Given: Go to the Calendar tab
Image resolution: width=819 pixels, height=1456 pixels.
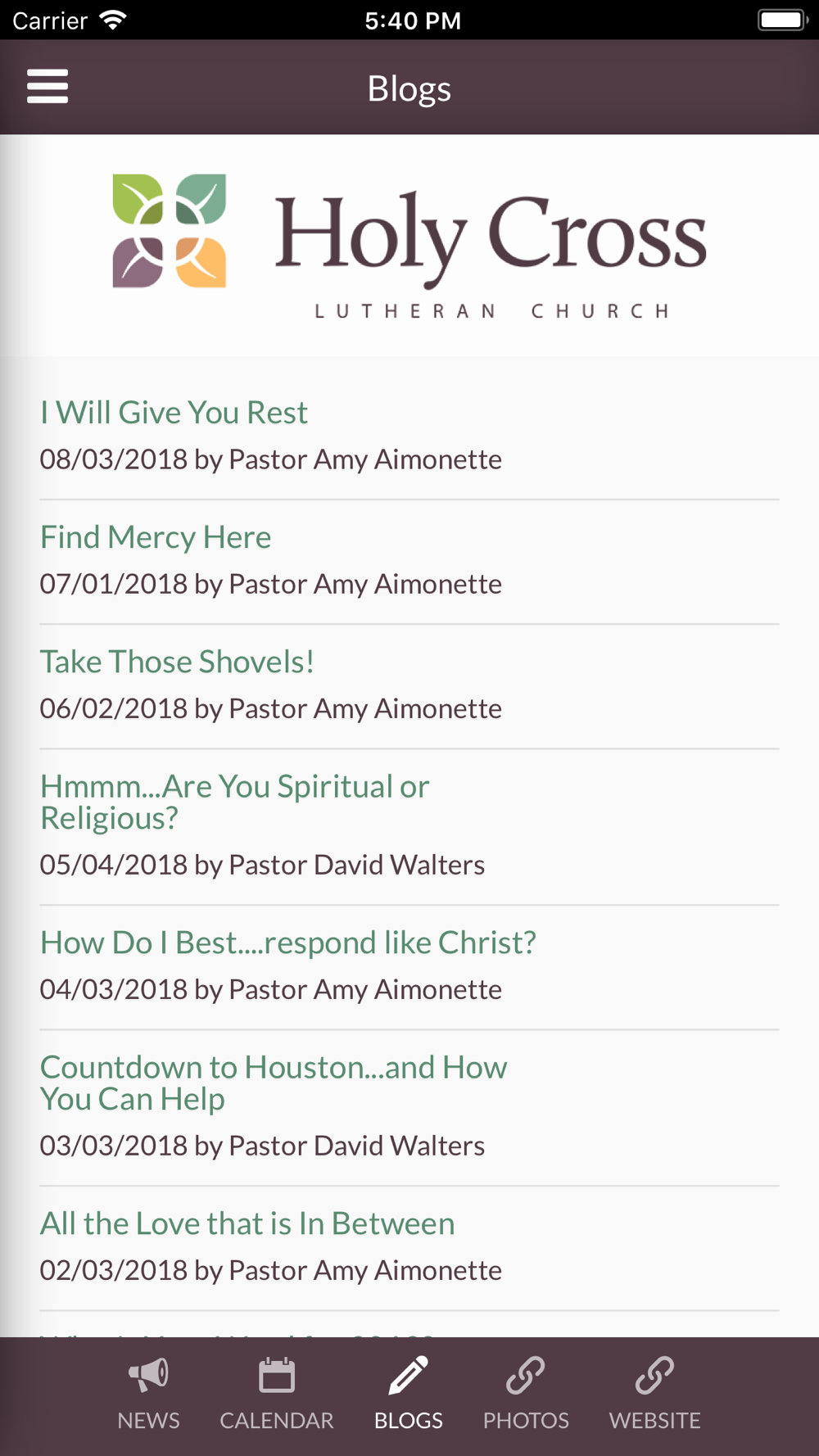Looking at the screenshot, I should 277,1394.
